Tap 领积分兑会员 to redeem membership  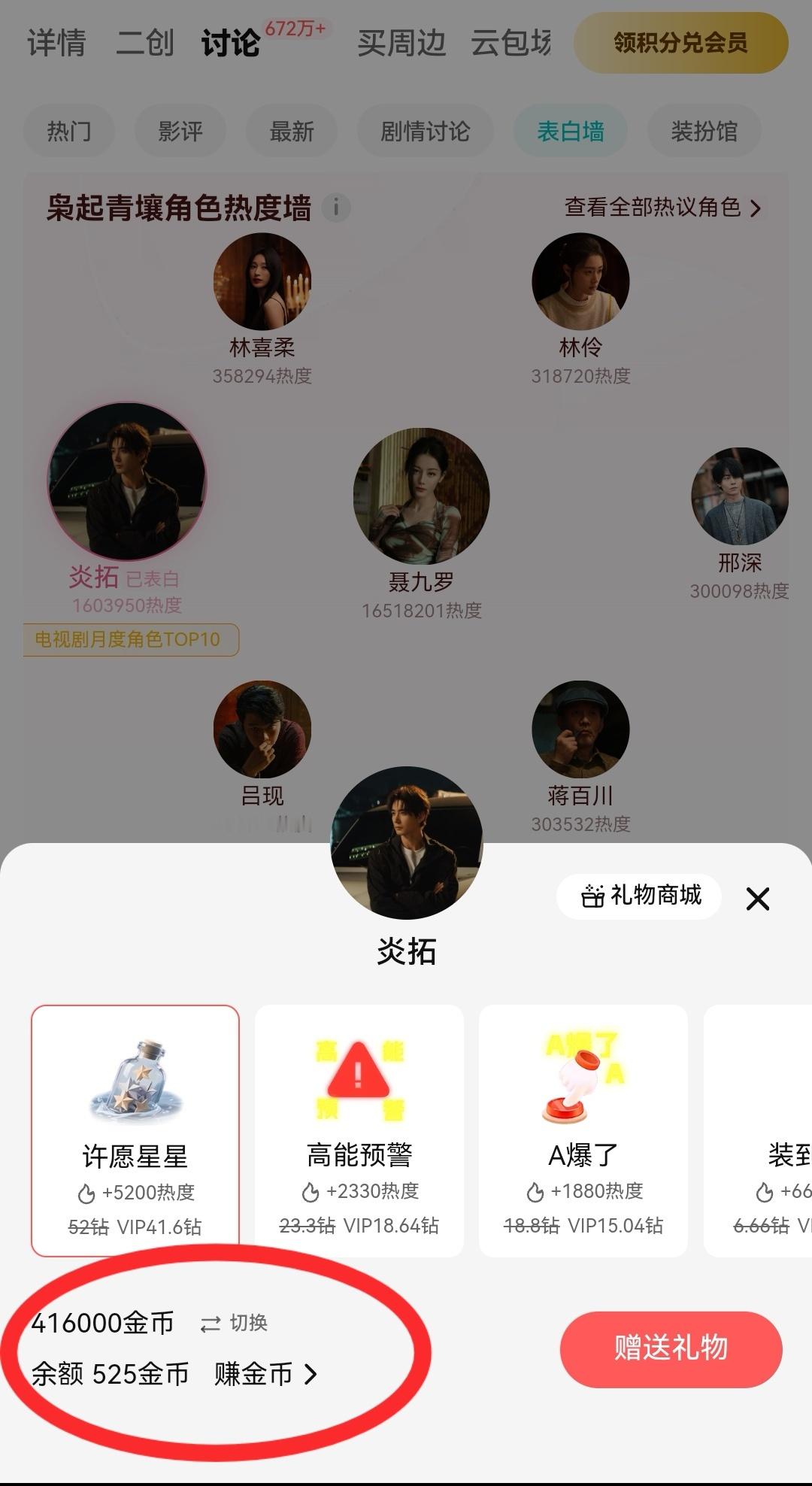680,44
